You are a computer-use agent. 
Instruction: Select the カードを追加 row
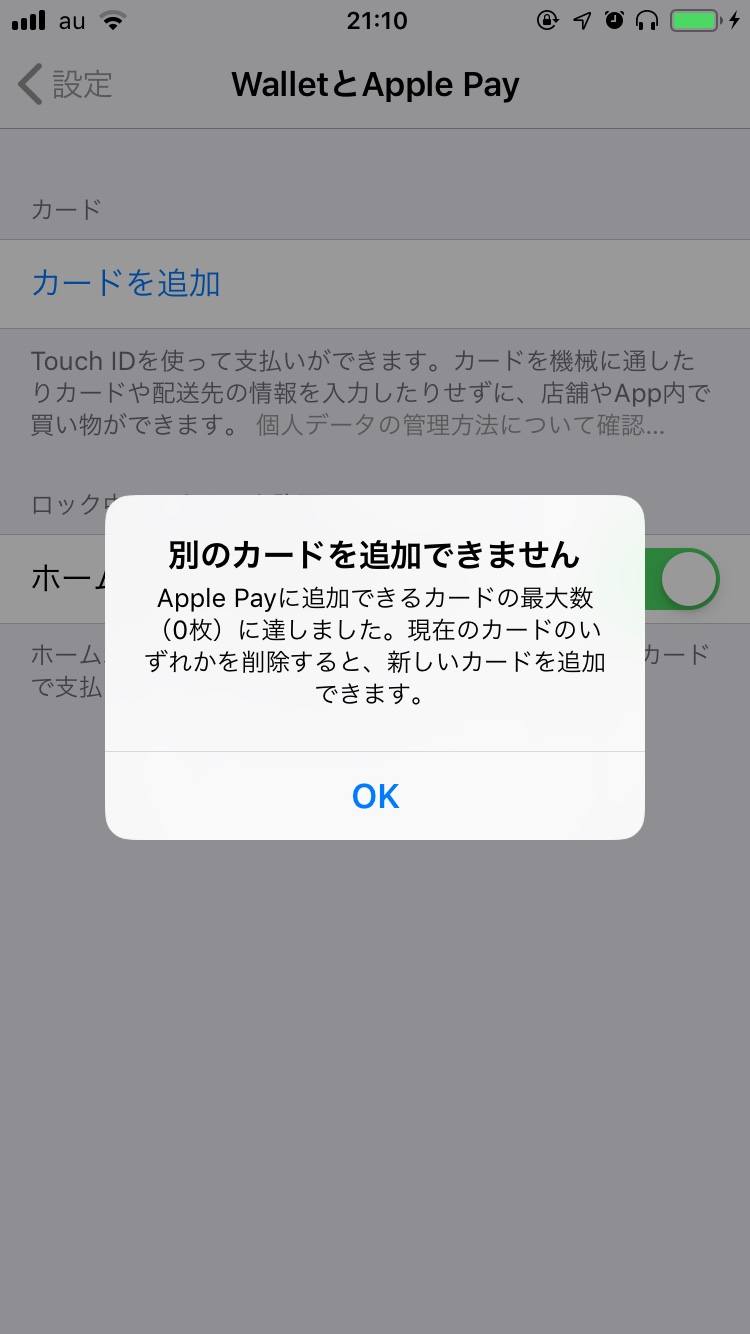tap(126, 284)
